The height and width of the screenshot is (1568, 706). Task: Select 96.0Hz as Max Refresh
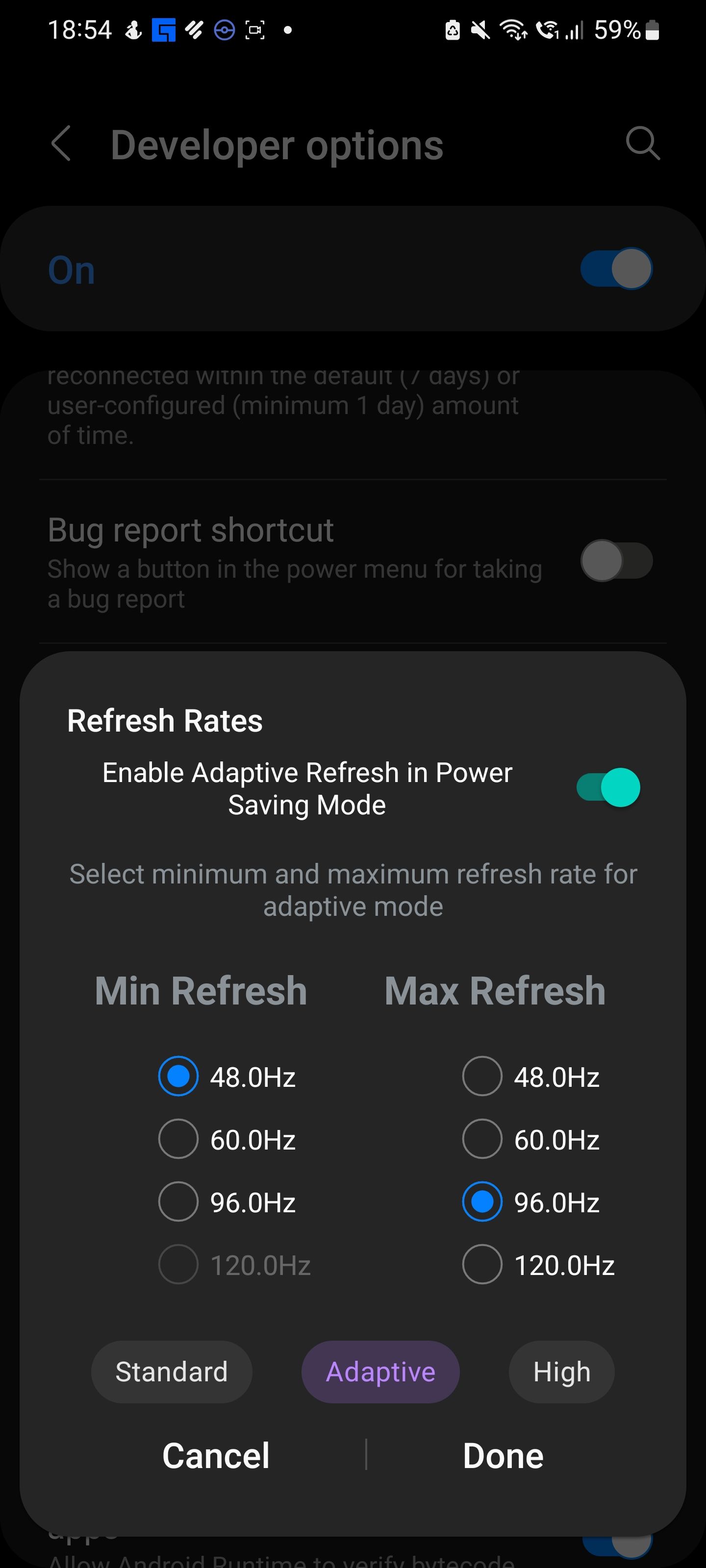tap(482, 1201)
